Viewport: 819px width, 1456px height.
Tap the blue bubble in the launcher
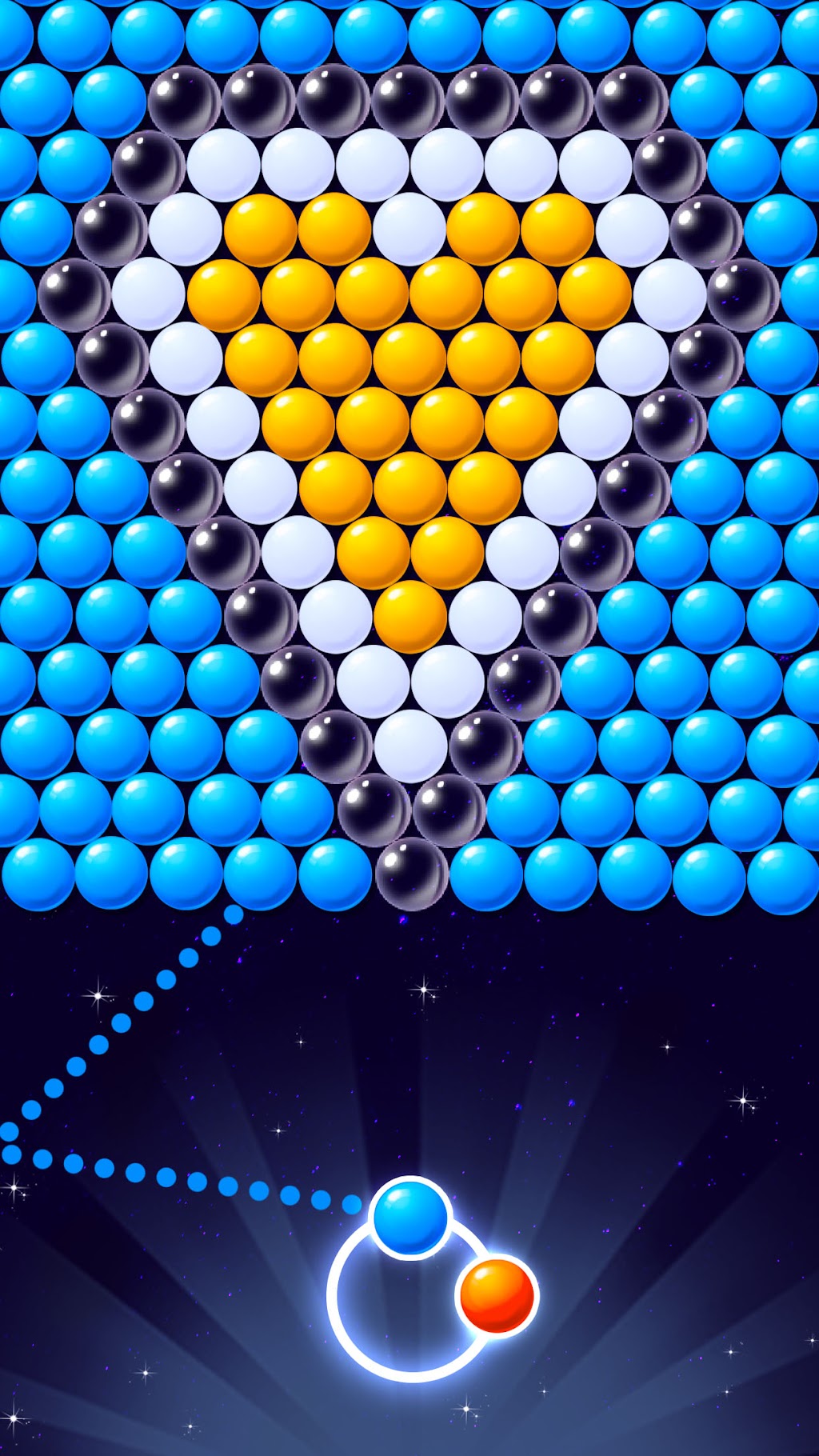tap(410, 1218)
